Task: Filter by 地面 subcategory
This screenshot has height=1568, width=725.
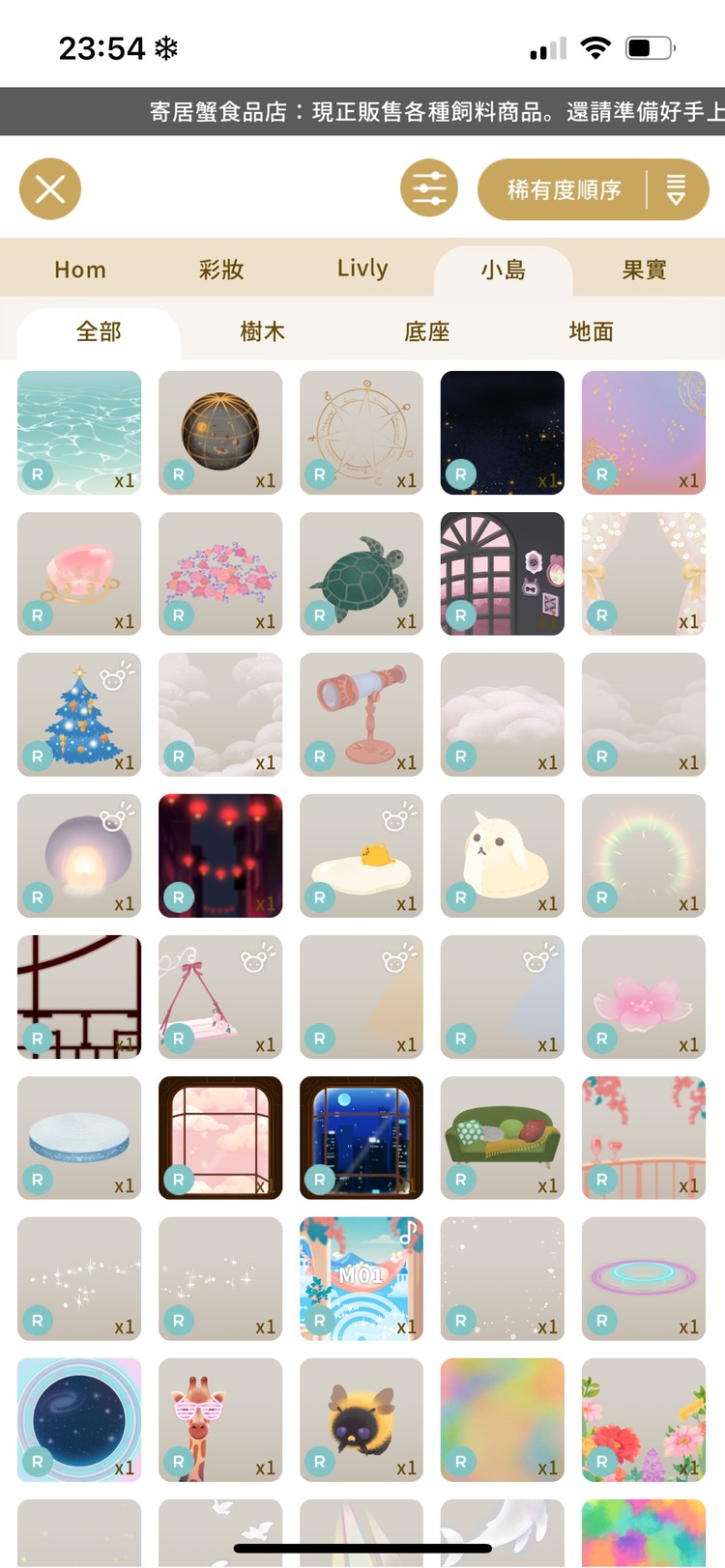Action: [x=592, y=332]
